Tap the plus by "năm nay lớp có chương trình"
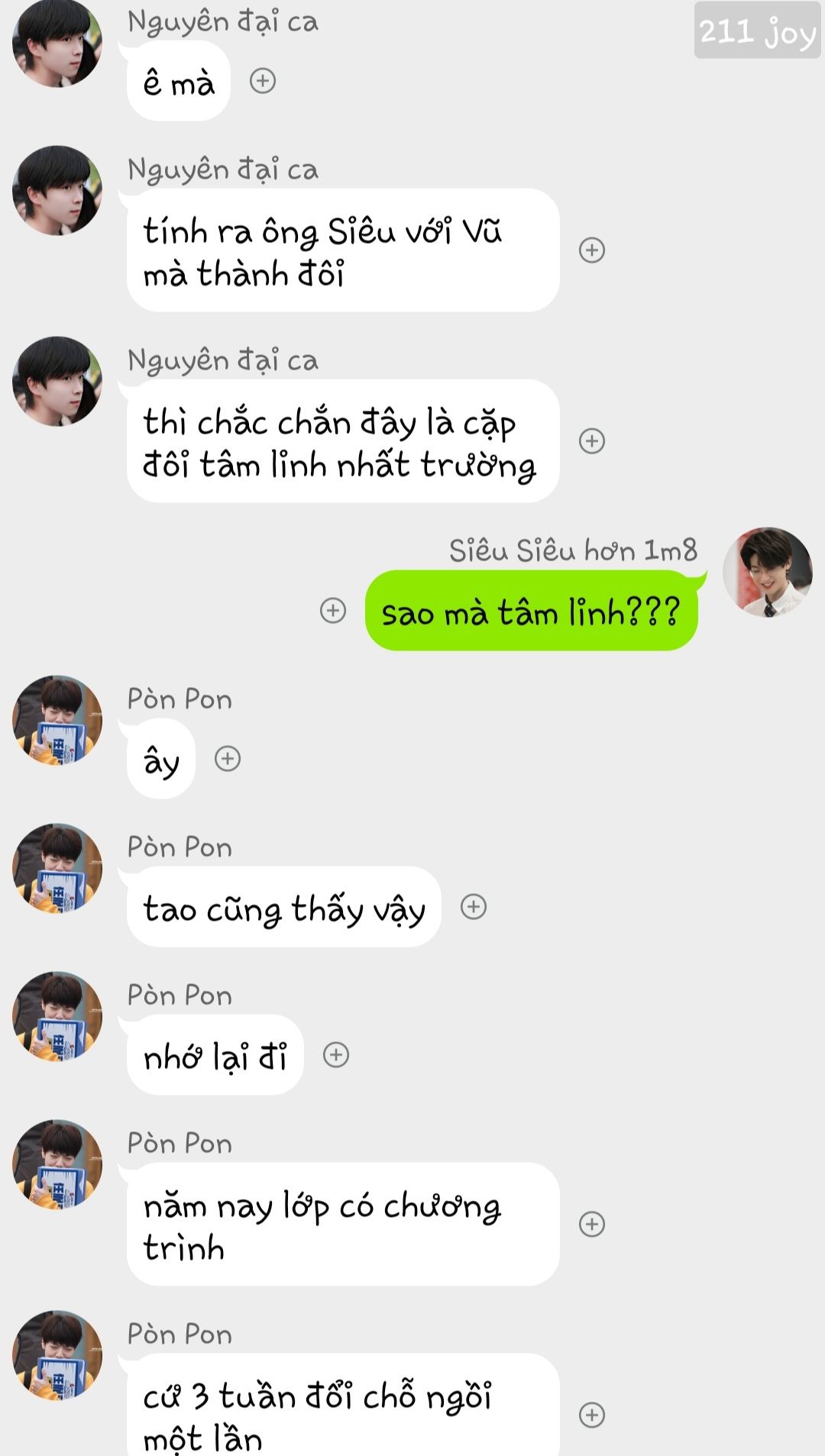Screen dimensions: 825x1456 (x=592, y=1225)
